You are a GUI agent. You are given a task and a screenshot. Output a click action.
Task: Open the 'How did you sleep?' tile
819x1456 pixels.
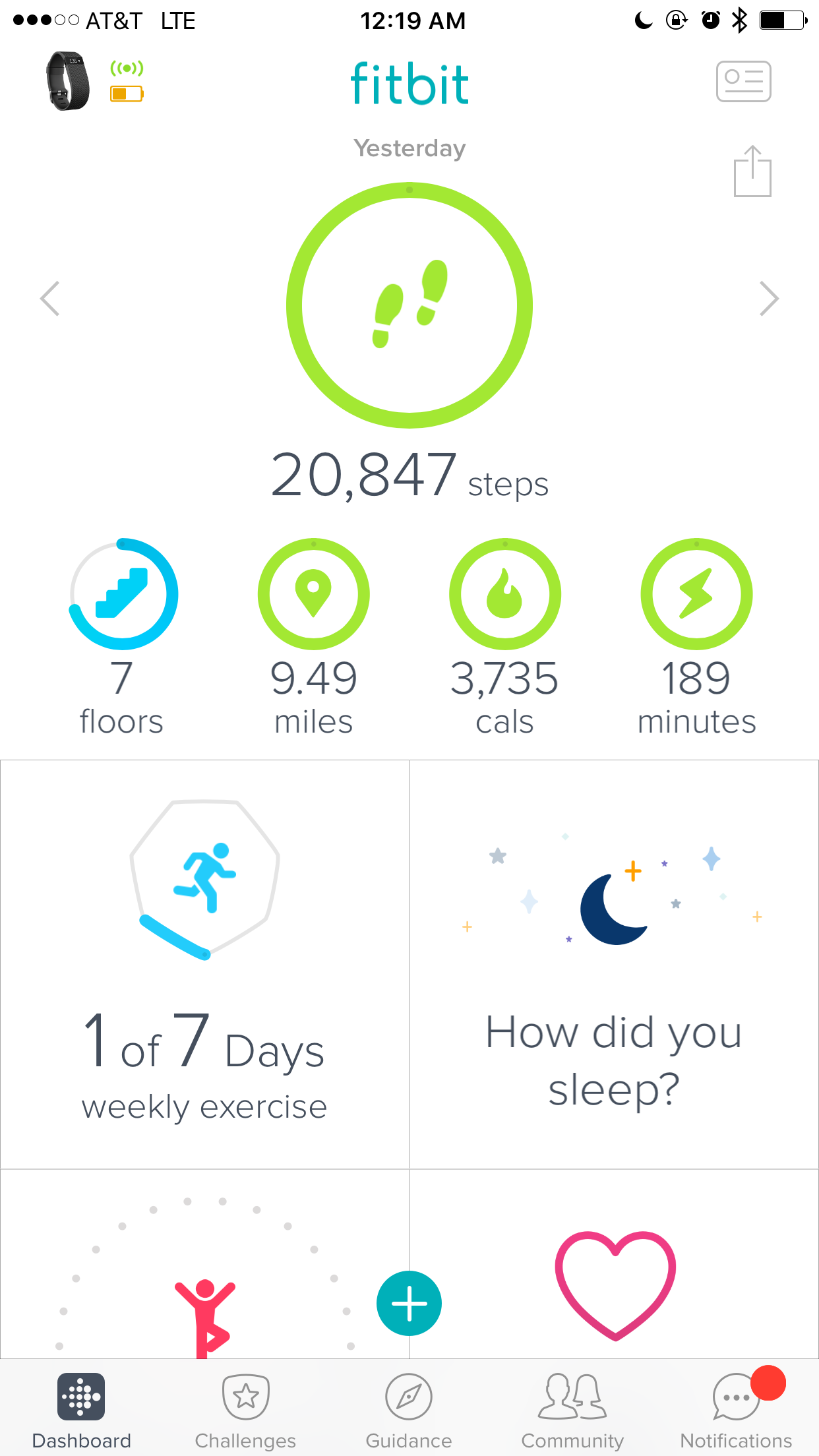(614, 964)
